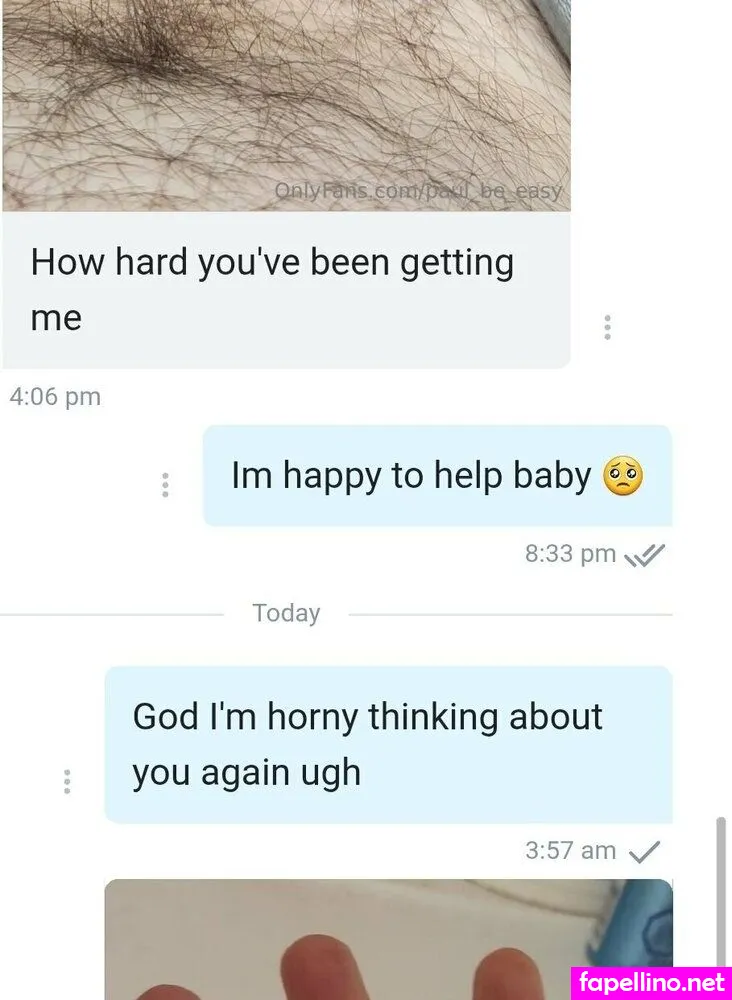
Task: Open options beside "Im happy to help baby"
Action: coord(165,485)
